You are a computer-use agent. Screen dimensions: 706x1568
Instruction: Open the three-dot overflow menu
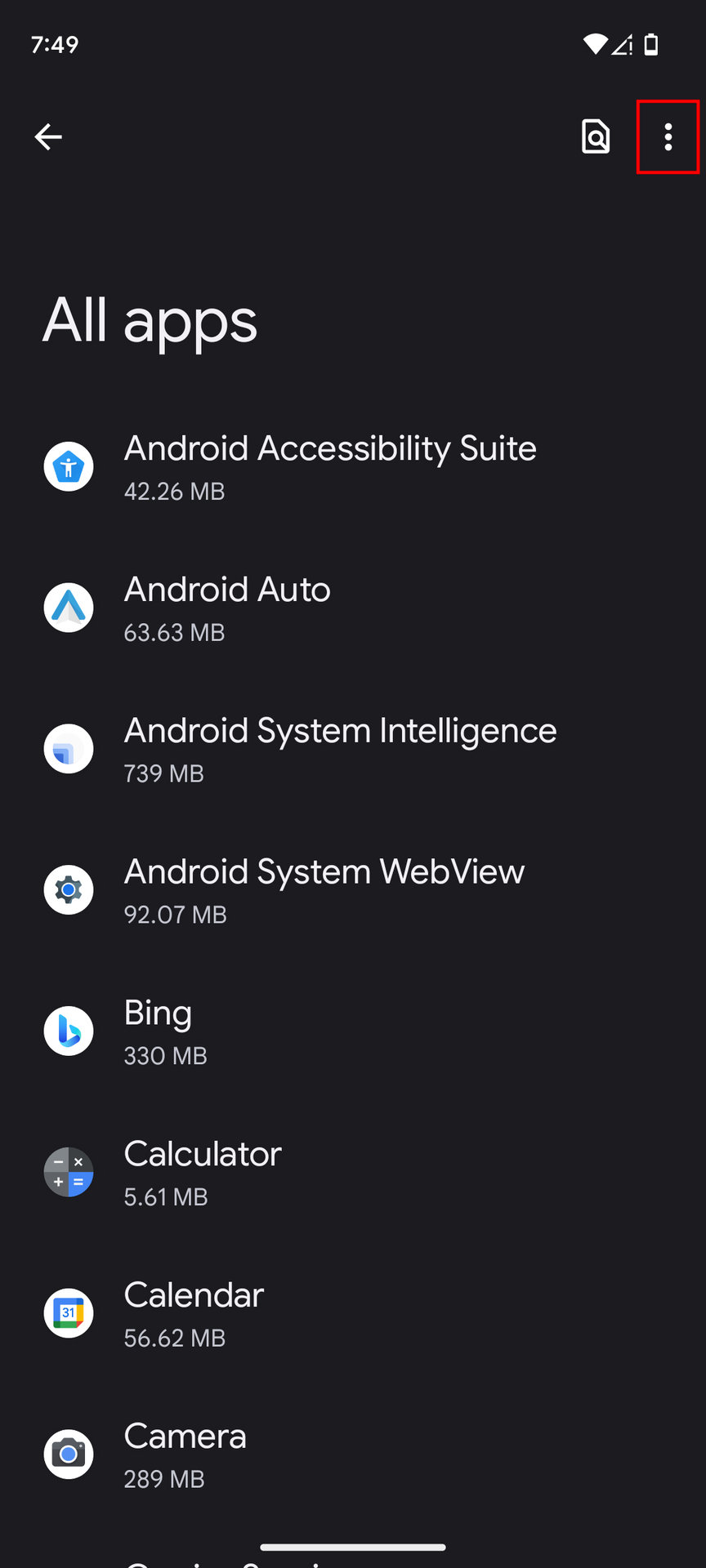pyautogui.click(x=668, y=136)
